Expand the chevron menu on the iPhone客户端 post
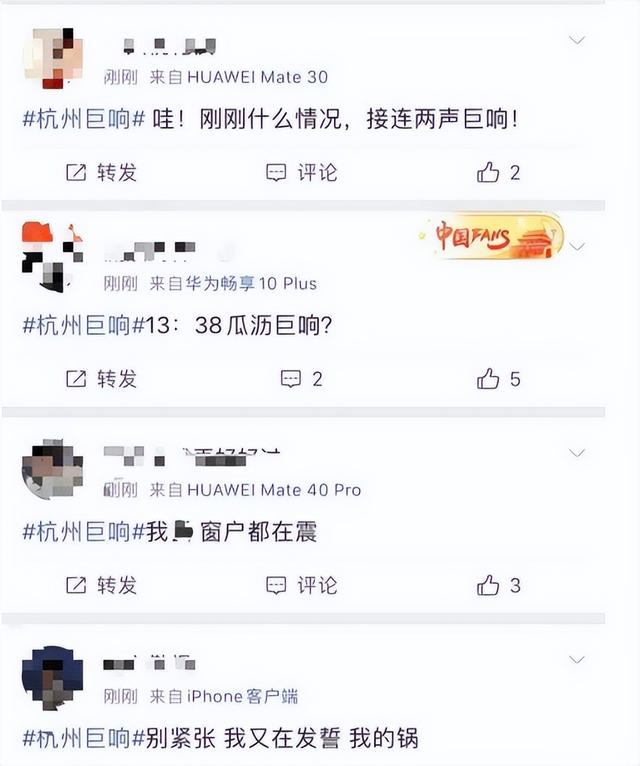Screen dimensions: 640x766 [577, 660]
